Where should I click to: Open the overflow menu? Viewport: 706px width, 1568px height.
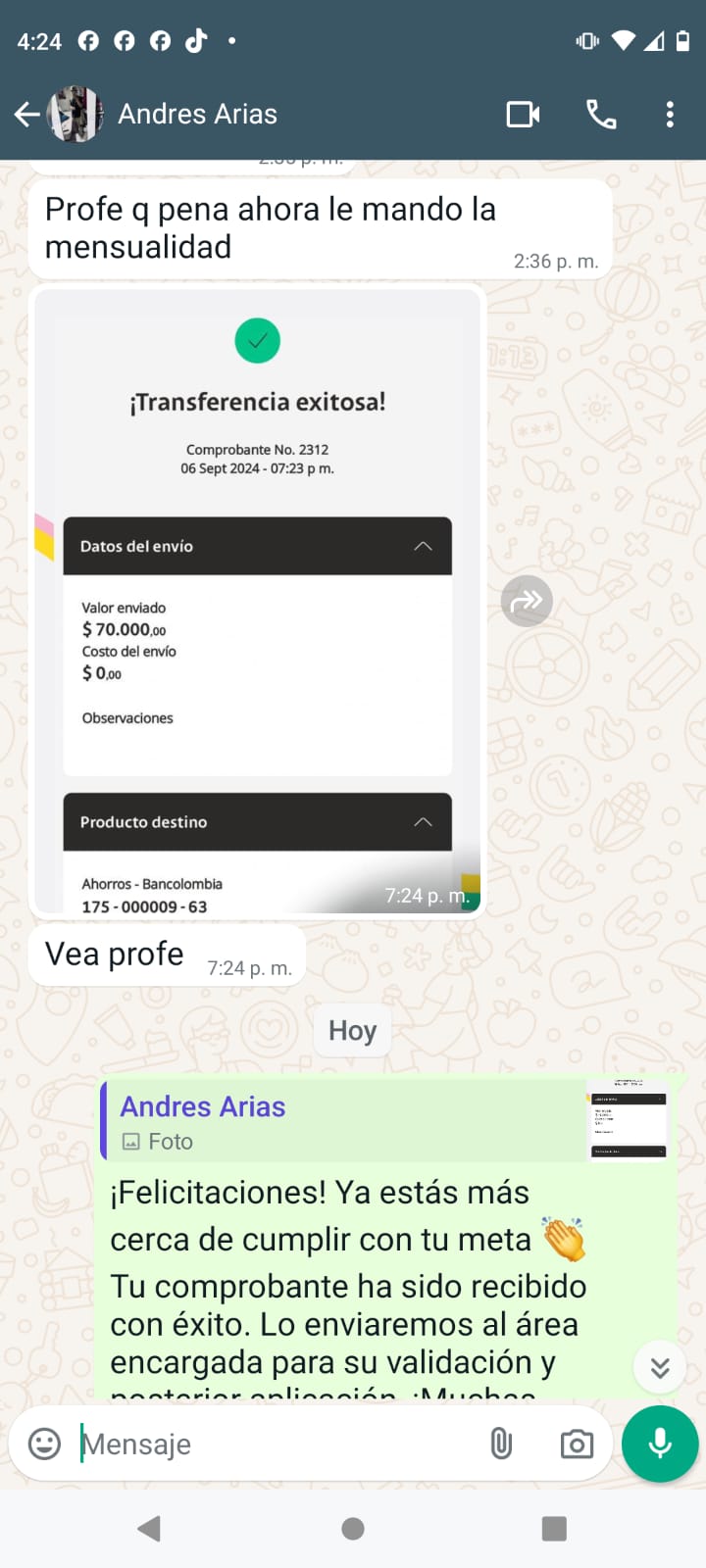click(670, 115)
